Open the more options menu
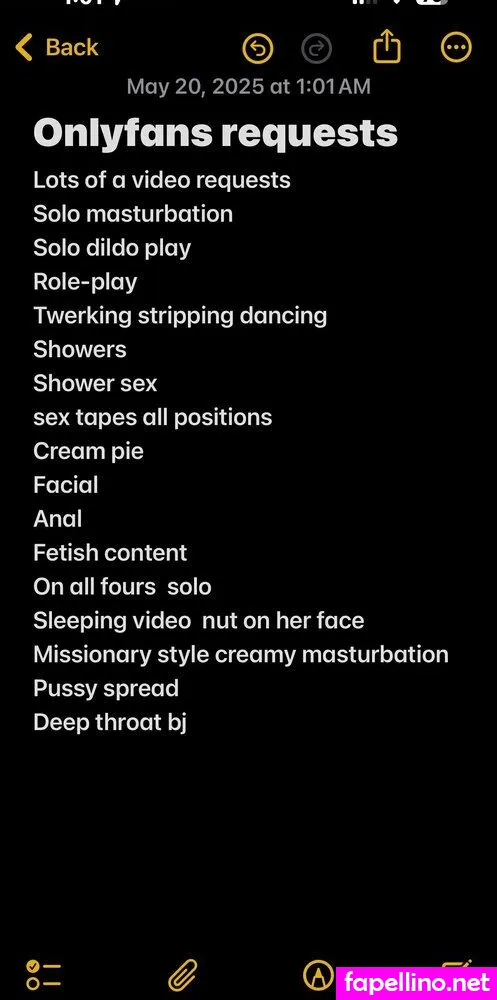This screenshot has width=497, height=1000. coord(457,48)
